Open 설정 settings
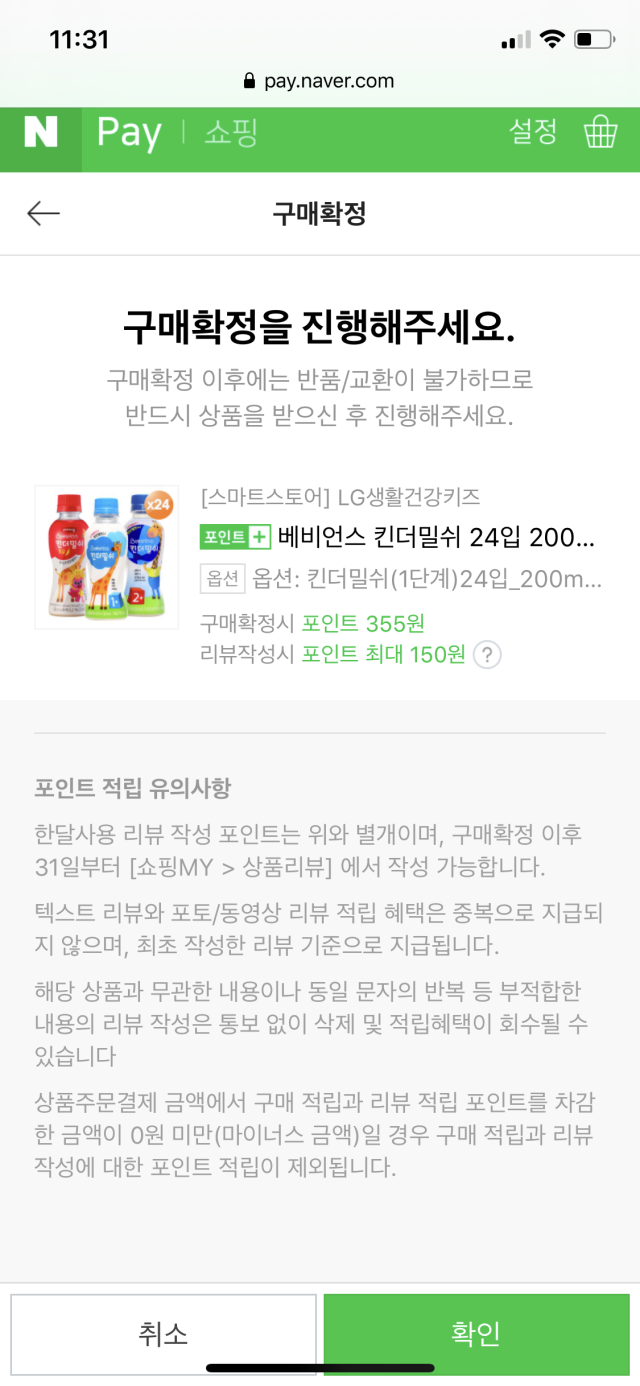 (533, 132)
